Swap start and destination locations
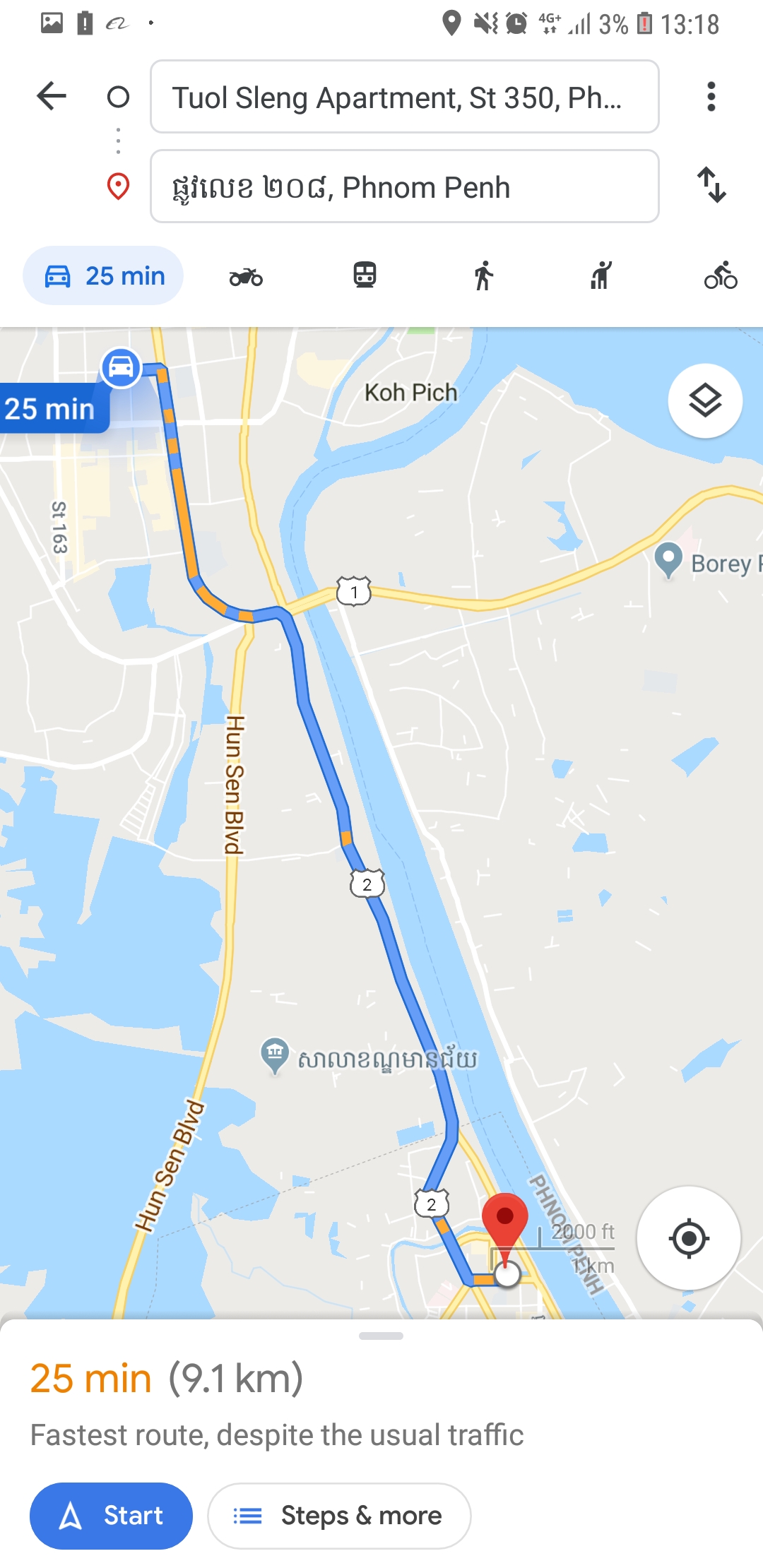The image size is (763, 1568). click(711, 185)
